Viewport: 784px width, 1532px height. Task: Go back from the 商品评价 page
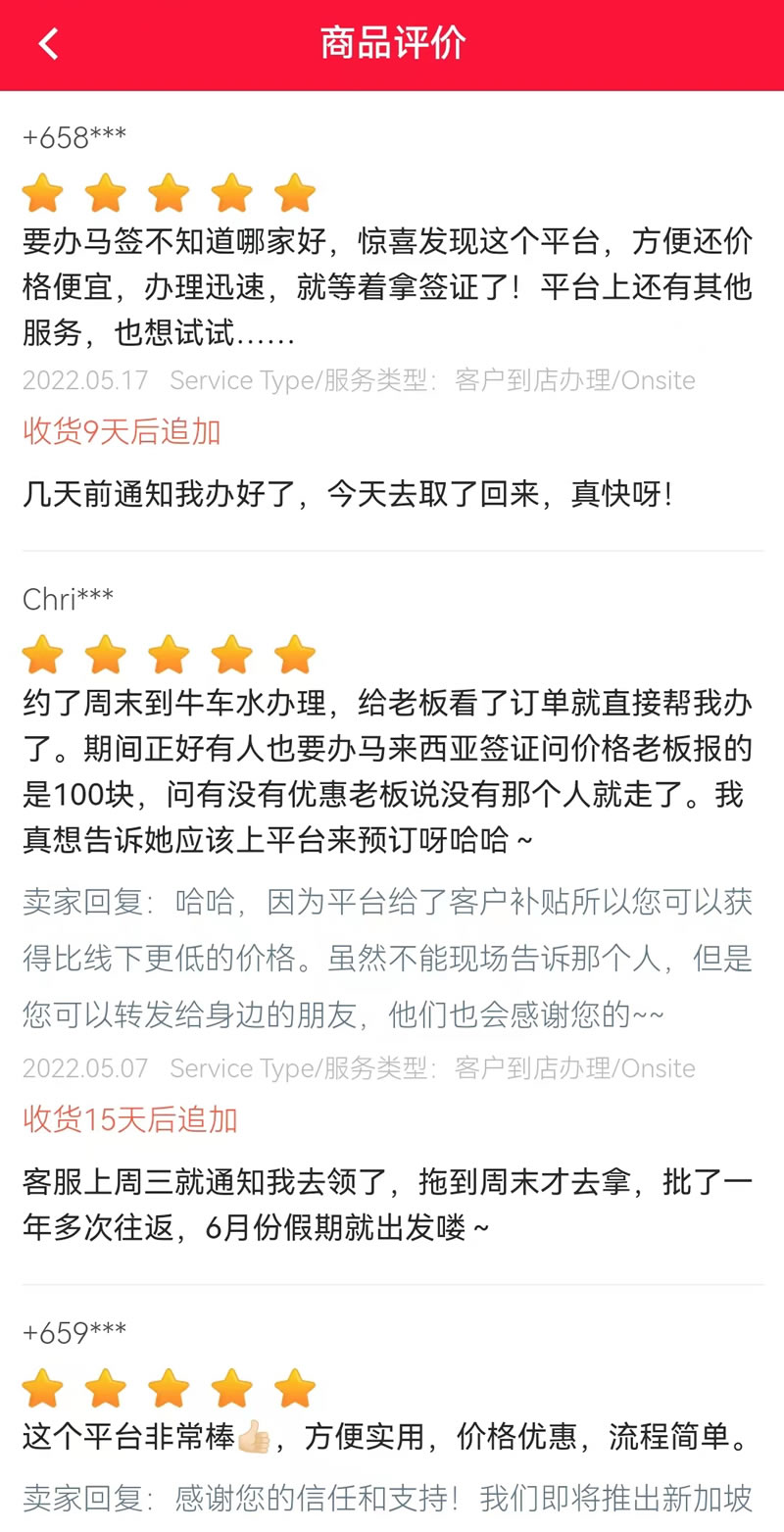(48, 44)
